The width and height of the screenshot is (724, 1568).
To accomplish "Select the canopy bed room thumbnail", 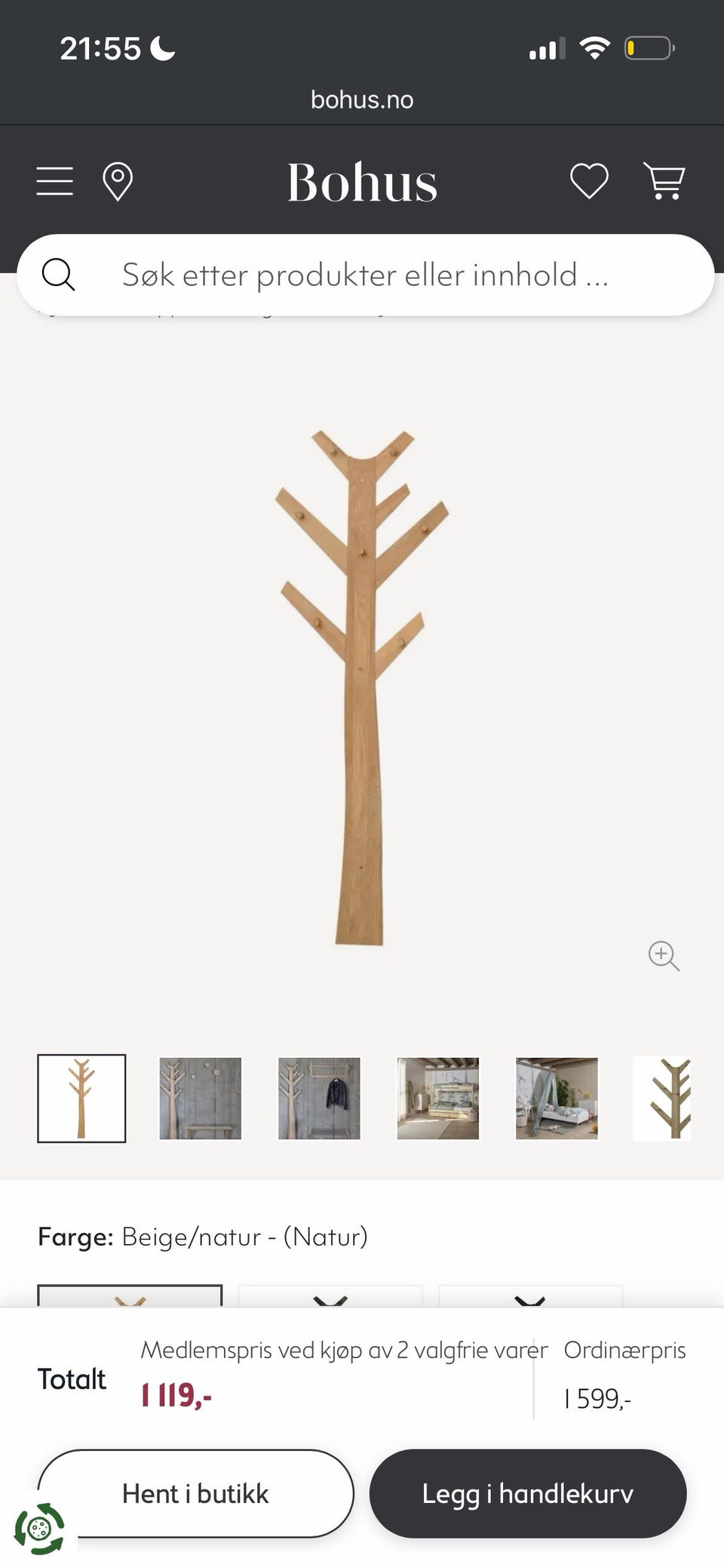I will point(557,1098).
